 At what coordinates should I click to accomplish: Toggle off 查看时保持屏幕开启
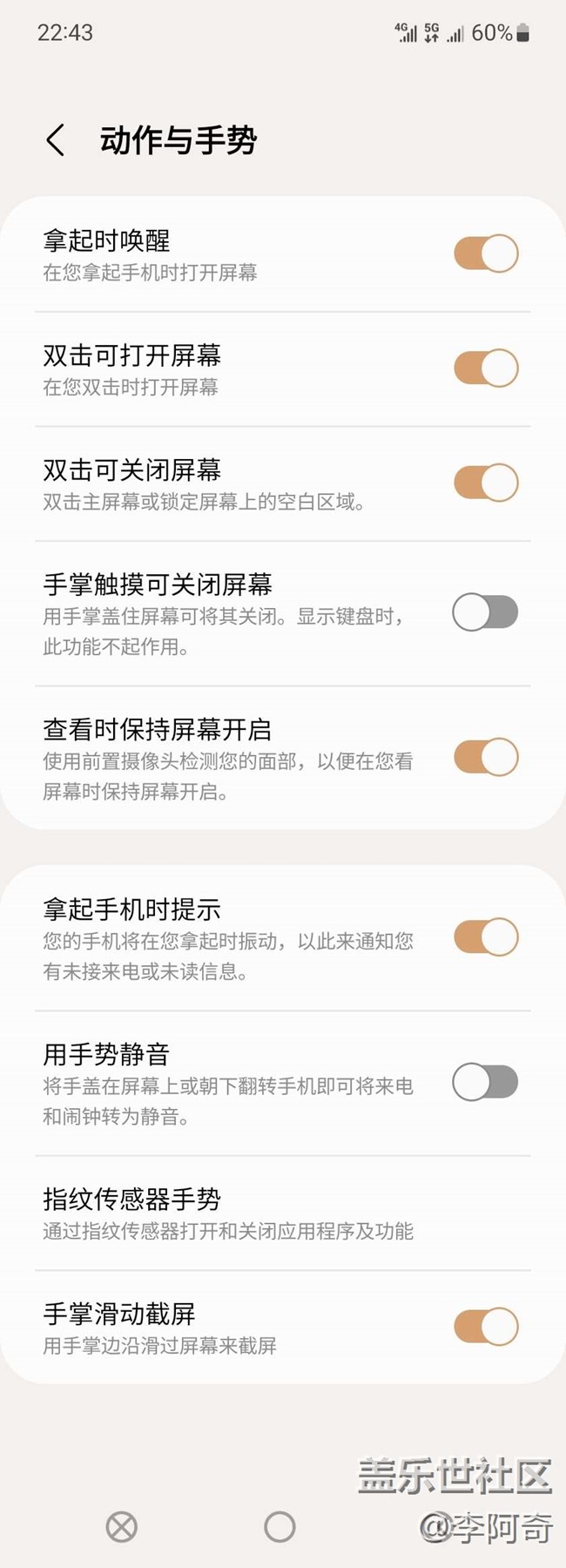click(485, 757)
